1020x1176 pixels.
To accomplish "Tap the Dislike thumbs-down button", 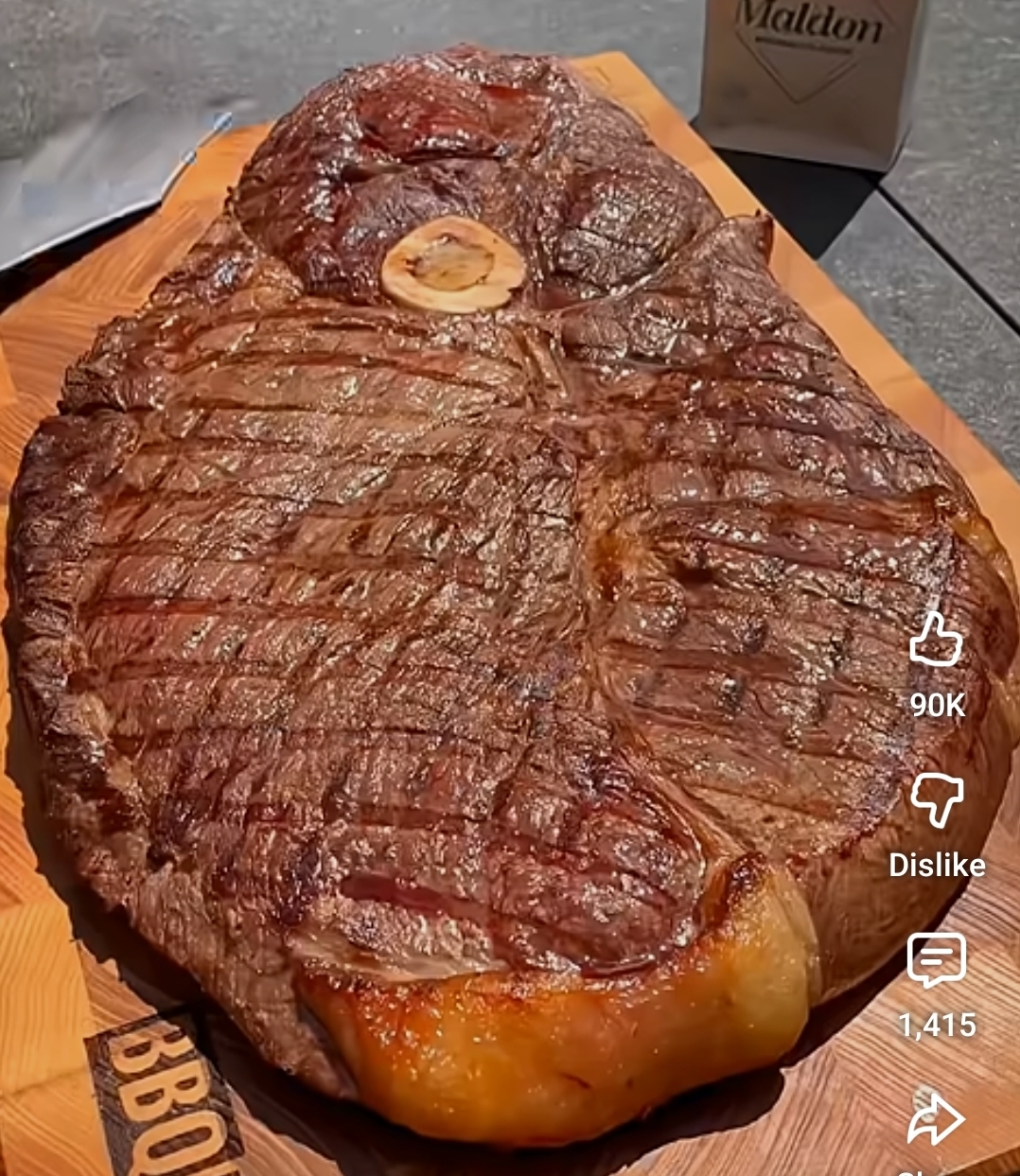I will coord(937,800).
